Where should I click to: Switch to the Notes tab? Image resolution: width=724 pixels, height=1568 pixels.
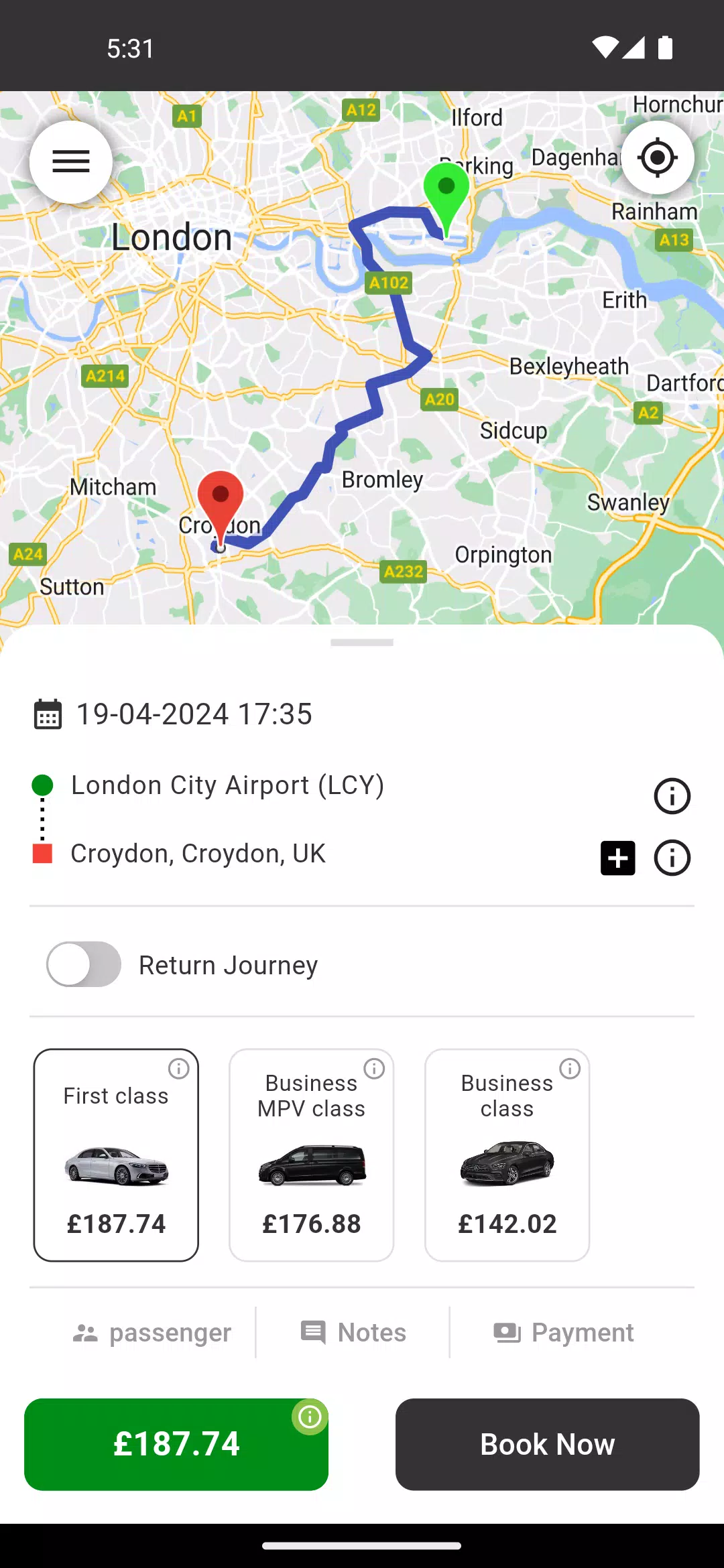[x=354, y=1332]
